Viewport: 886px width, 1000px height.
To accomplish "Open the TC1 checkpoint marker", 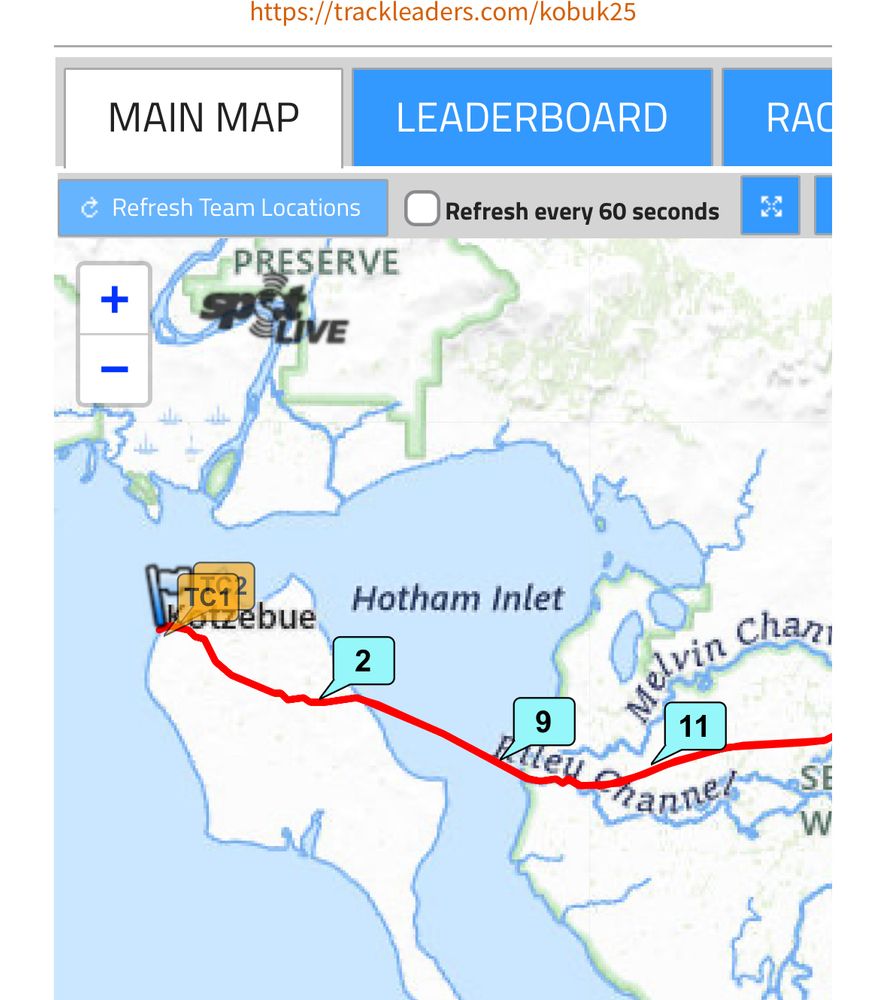I will click(207, 598).
